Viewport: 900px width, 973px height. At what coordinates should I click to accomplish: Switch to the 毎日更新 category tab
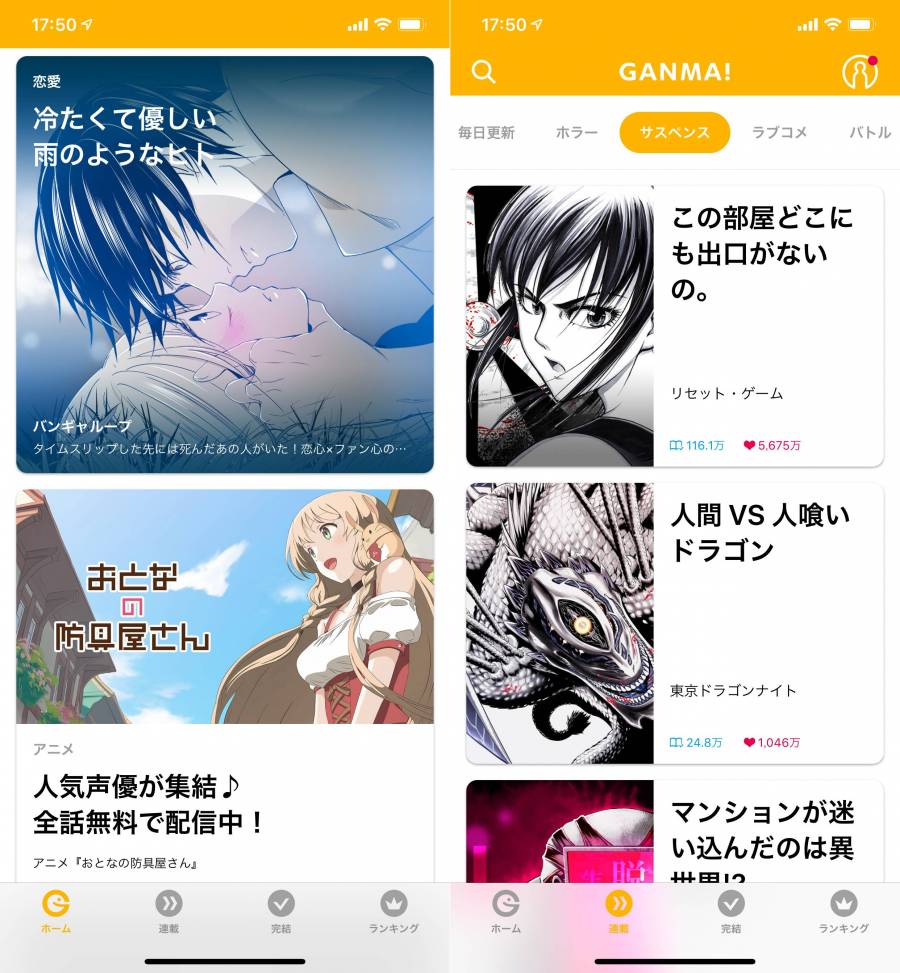tap(486, 132)
